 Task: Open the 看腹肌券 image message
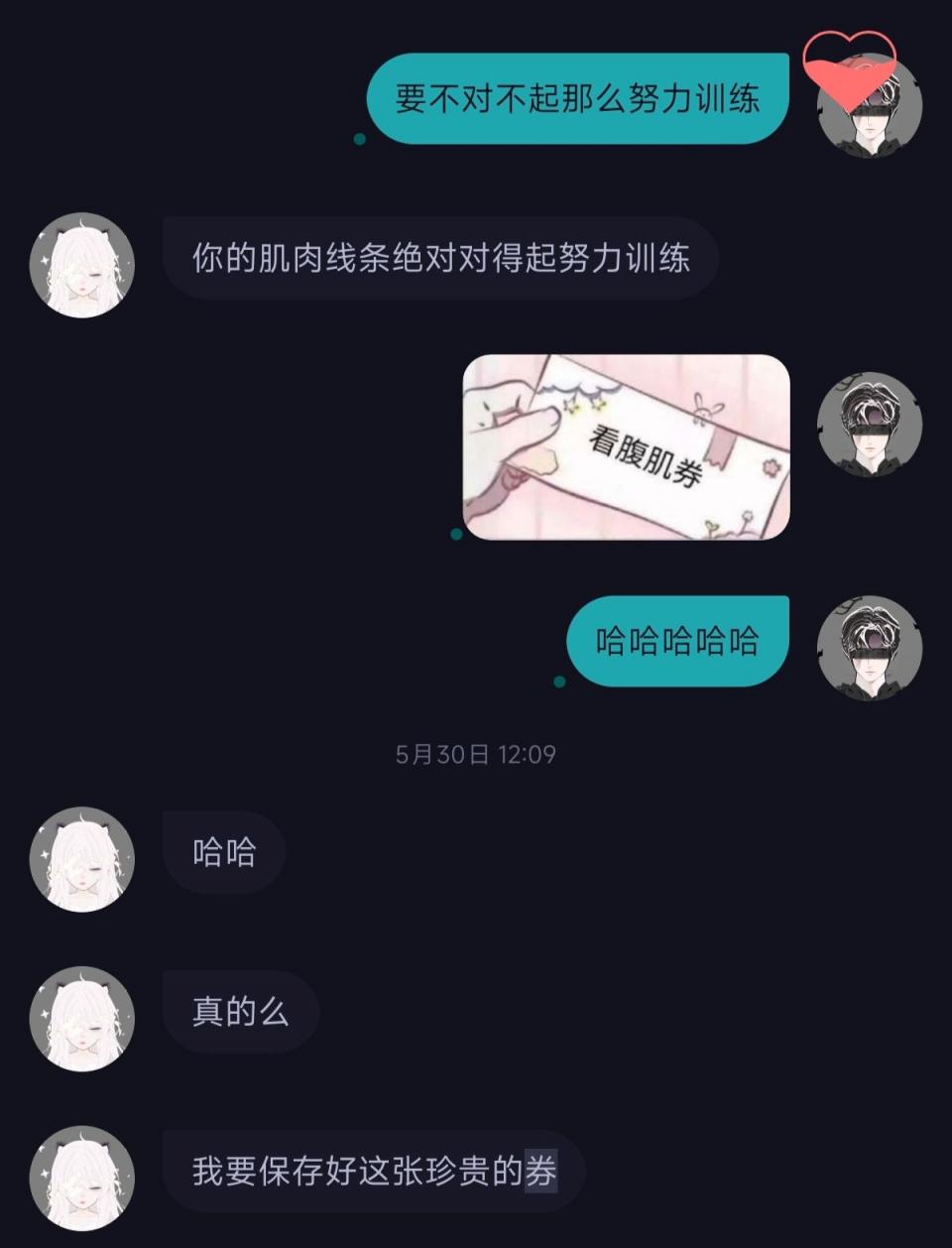626,447
